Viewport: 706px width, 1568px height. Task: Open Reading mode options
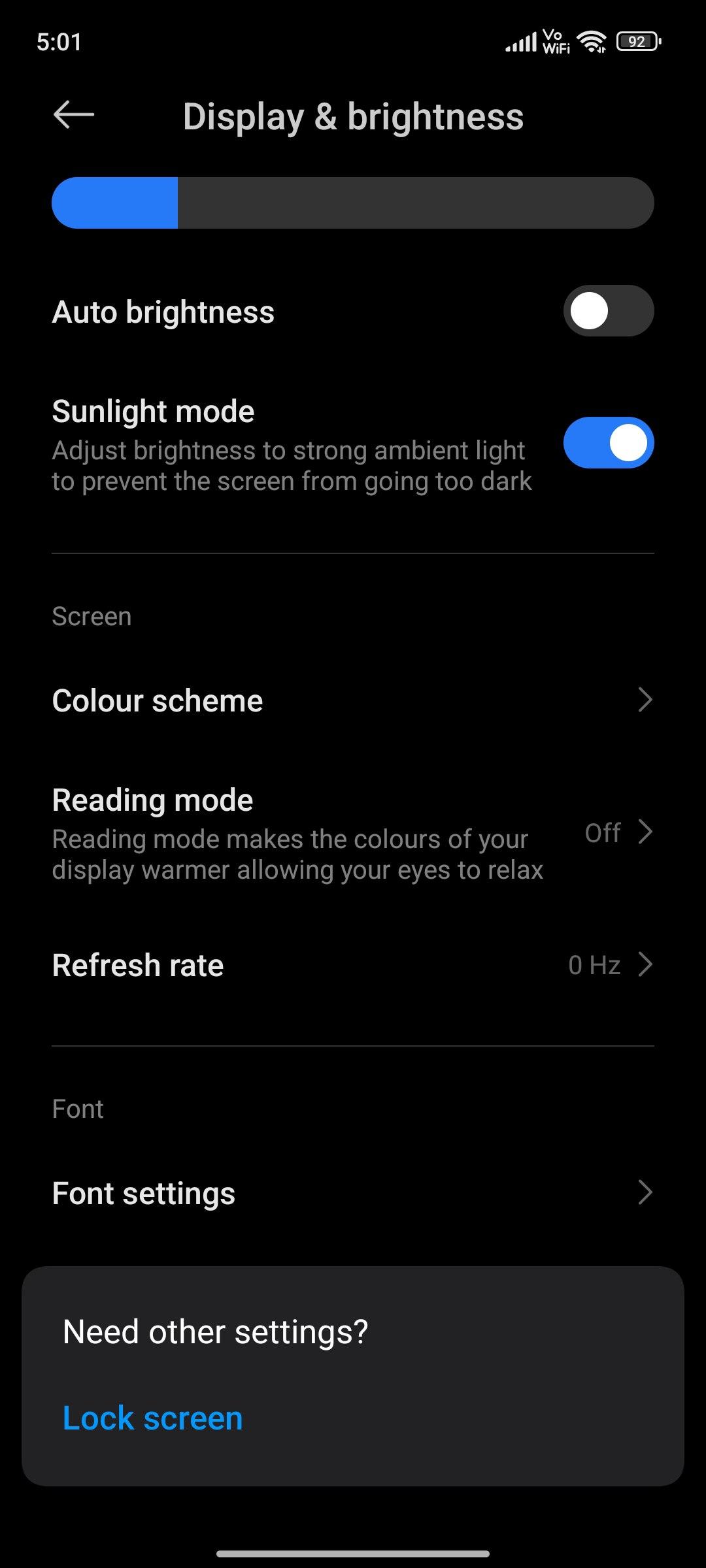(353, 833)
